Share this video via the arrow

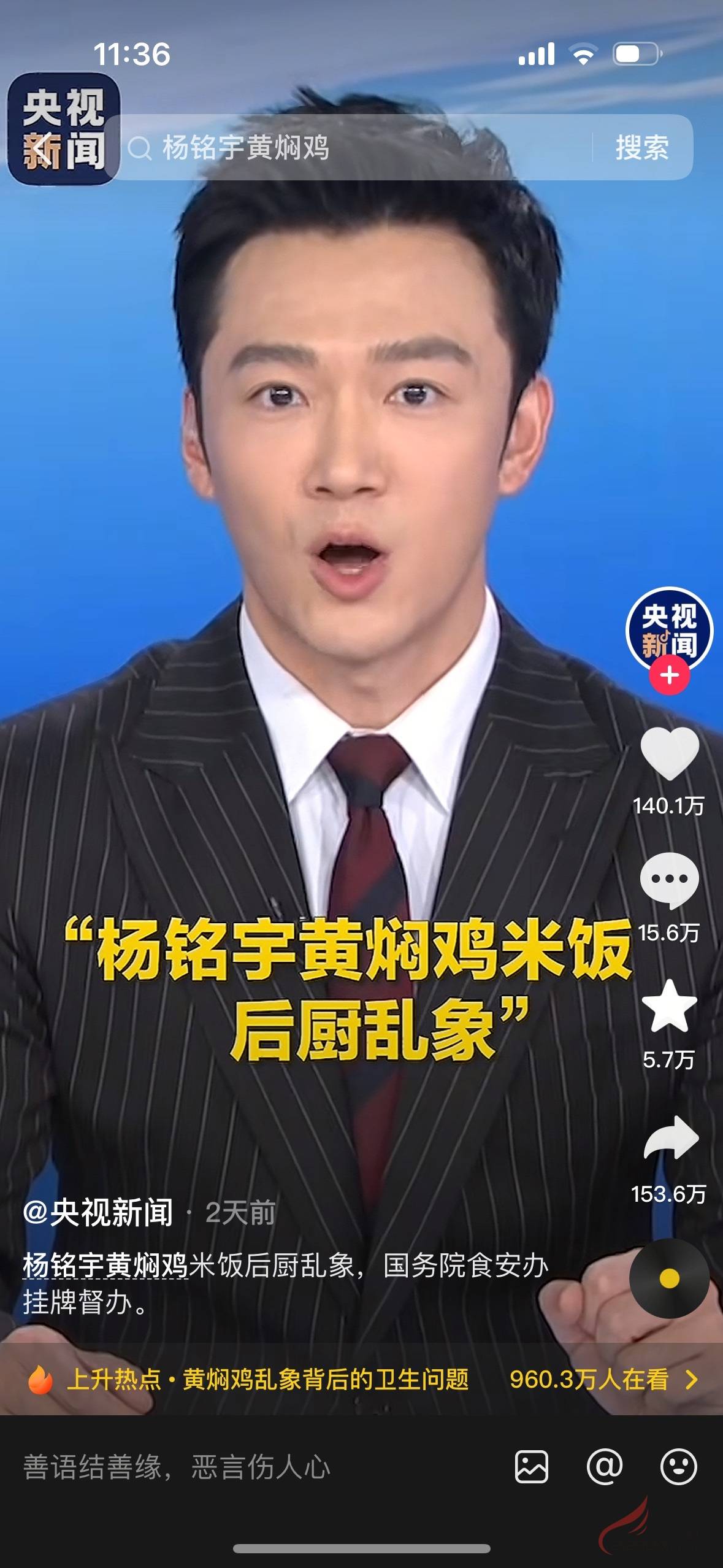670,1139
